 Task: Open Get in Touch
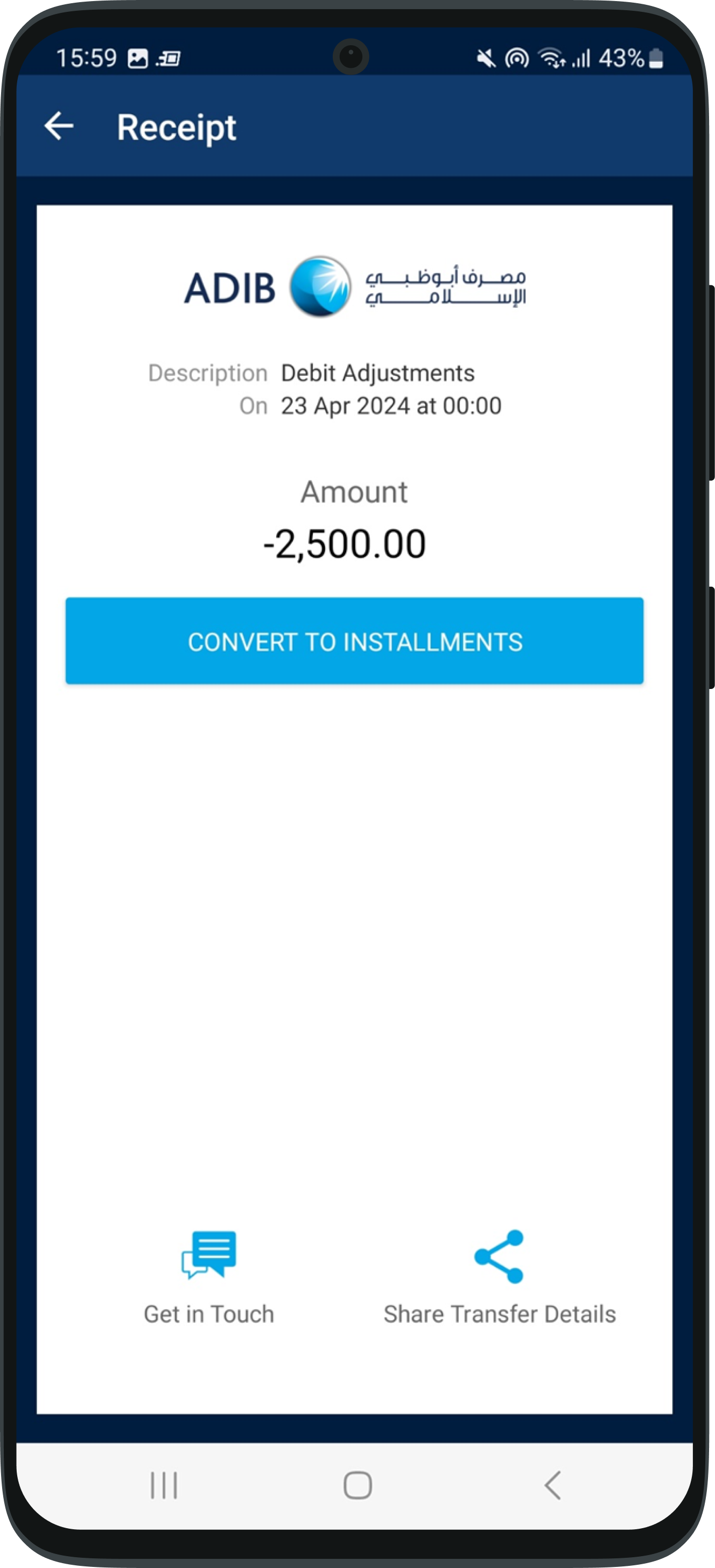[x=209, y=1277]
